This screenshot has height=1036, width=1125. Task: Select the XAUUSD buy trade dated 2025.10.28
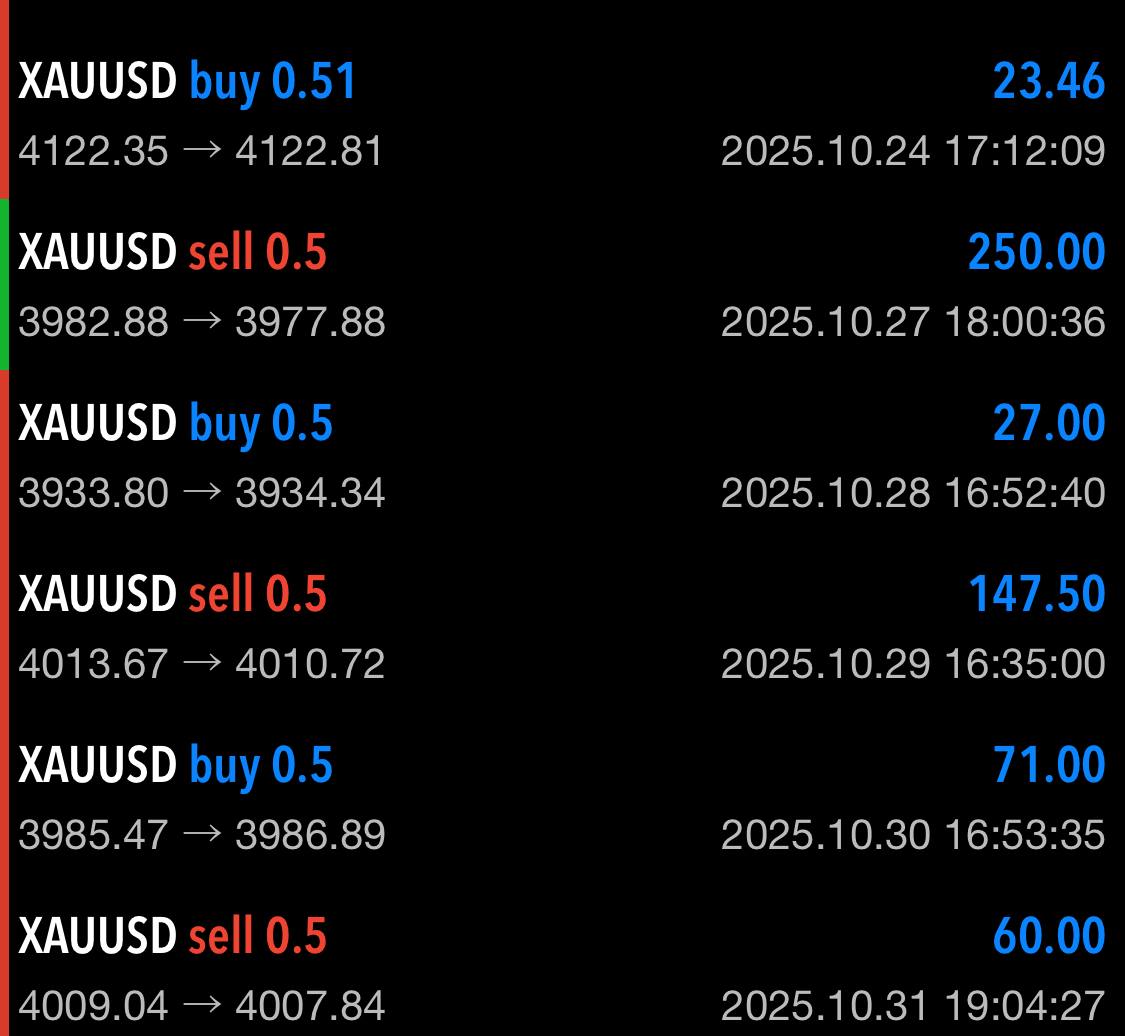[x=560, y=457]
